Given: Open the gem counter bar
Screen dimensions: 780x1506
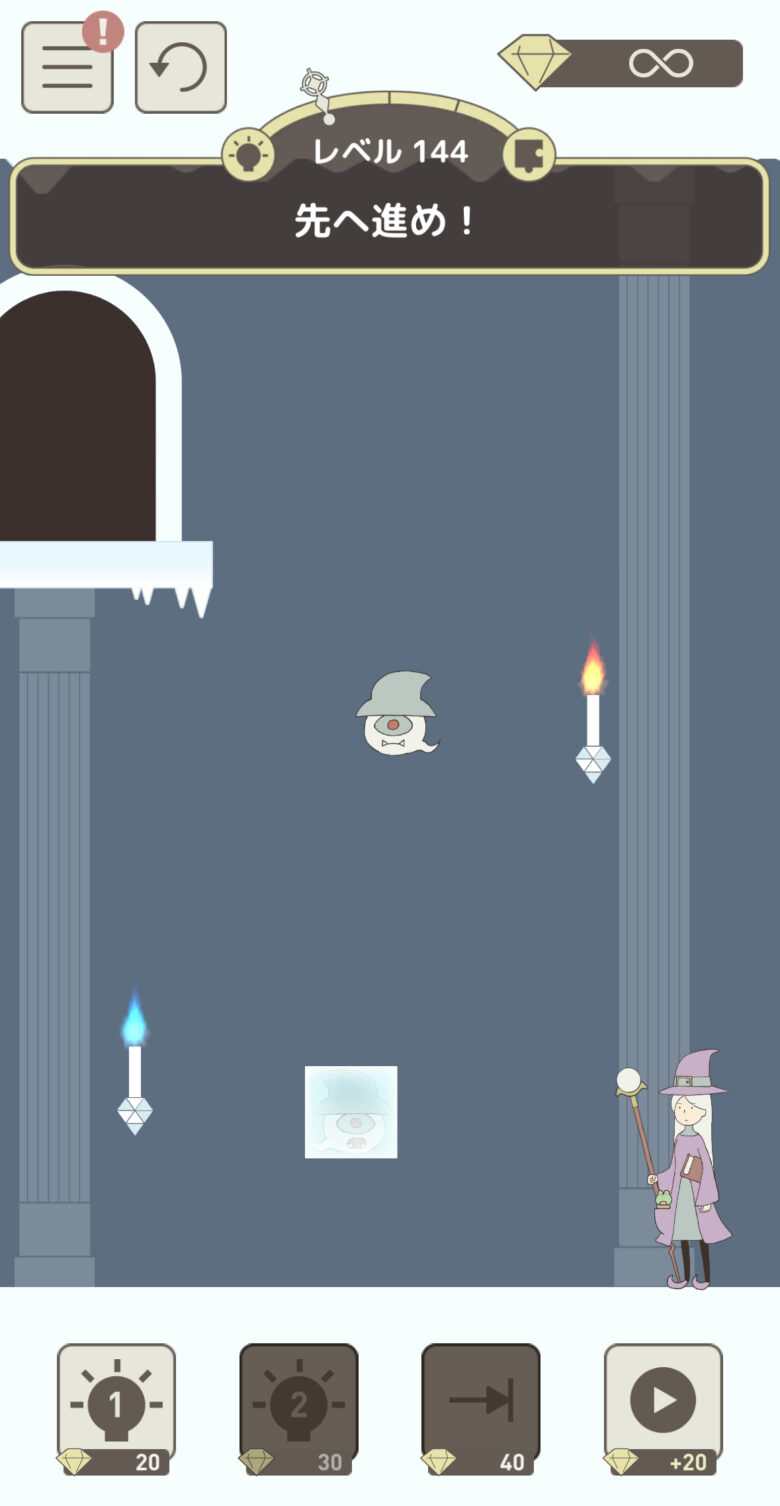Looking at the screenshot, I should (622, 63).
